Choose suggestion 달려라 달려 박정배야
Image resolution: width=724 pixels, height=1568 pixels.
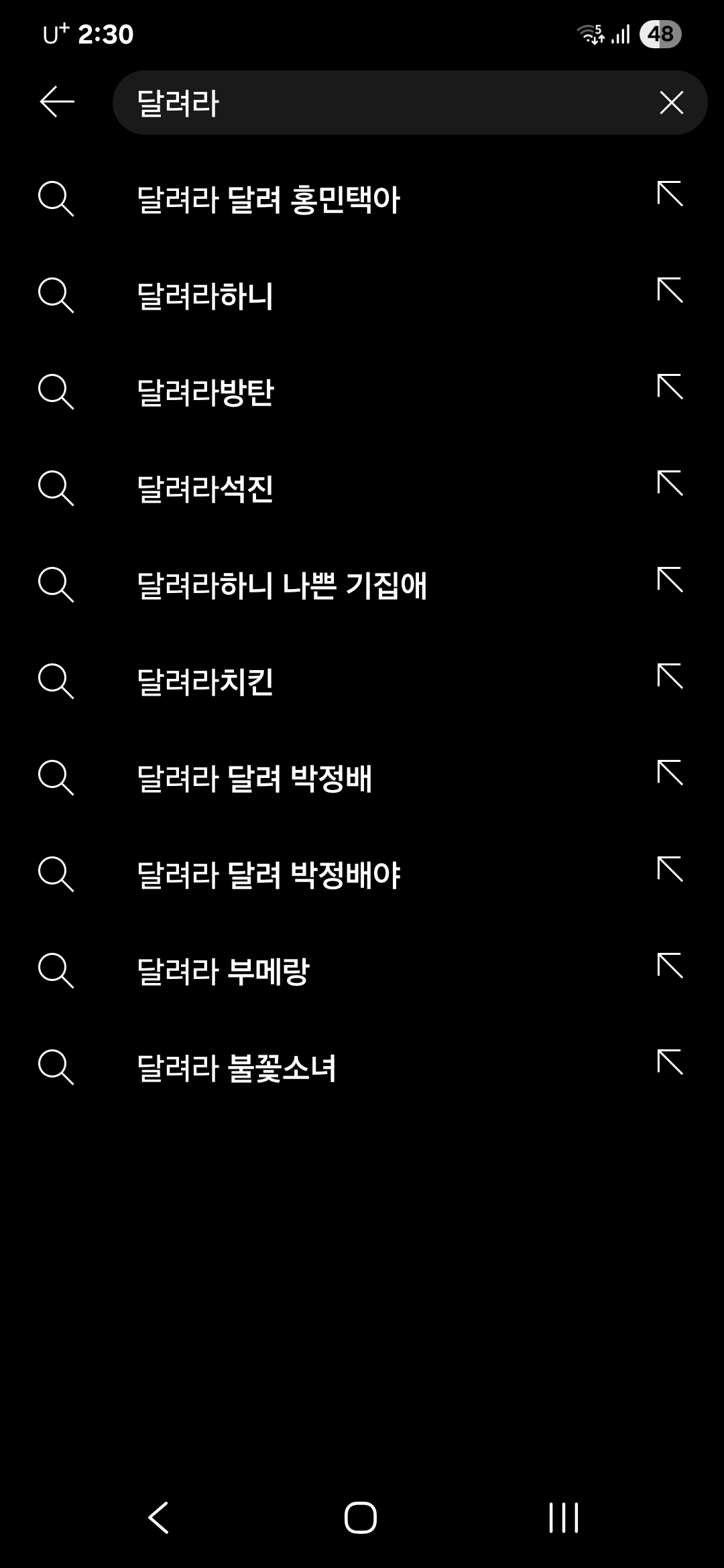[x=268, y=874]
